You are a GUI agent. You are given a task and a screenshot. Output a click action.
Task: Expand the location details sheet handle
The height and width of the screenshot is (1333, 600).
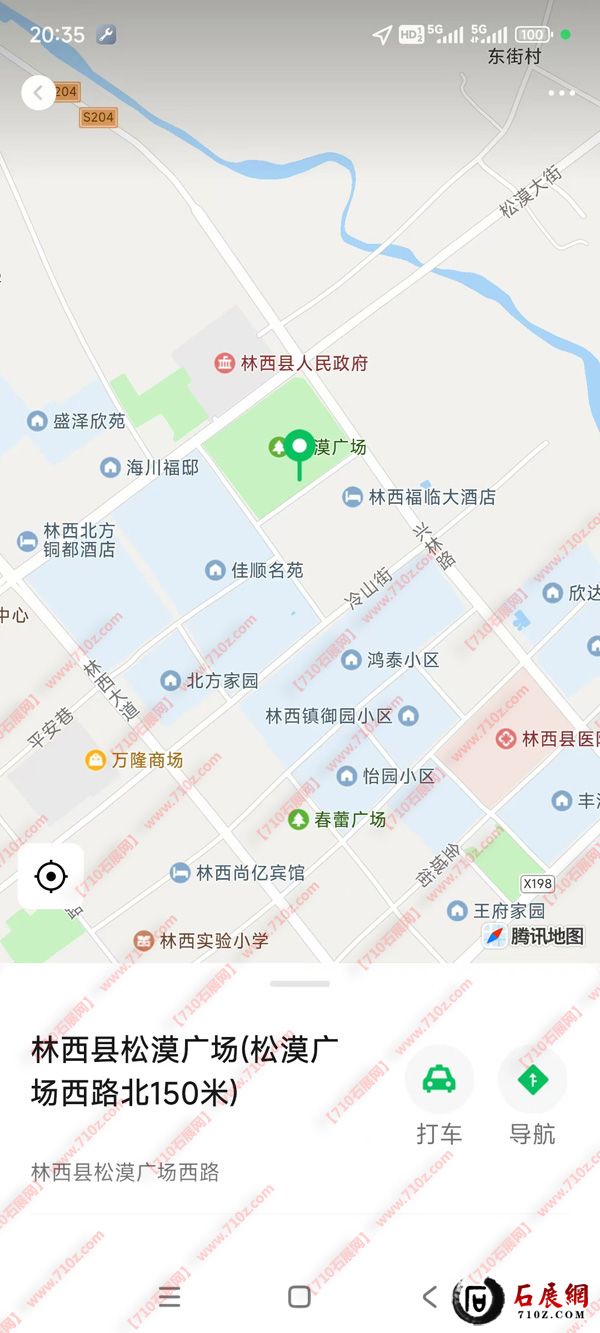[299, 984]
